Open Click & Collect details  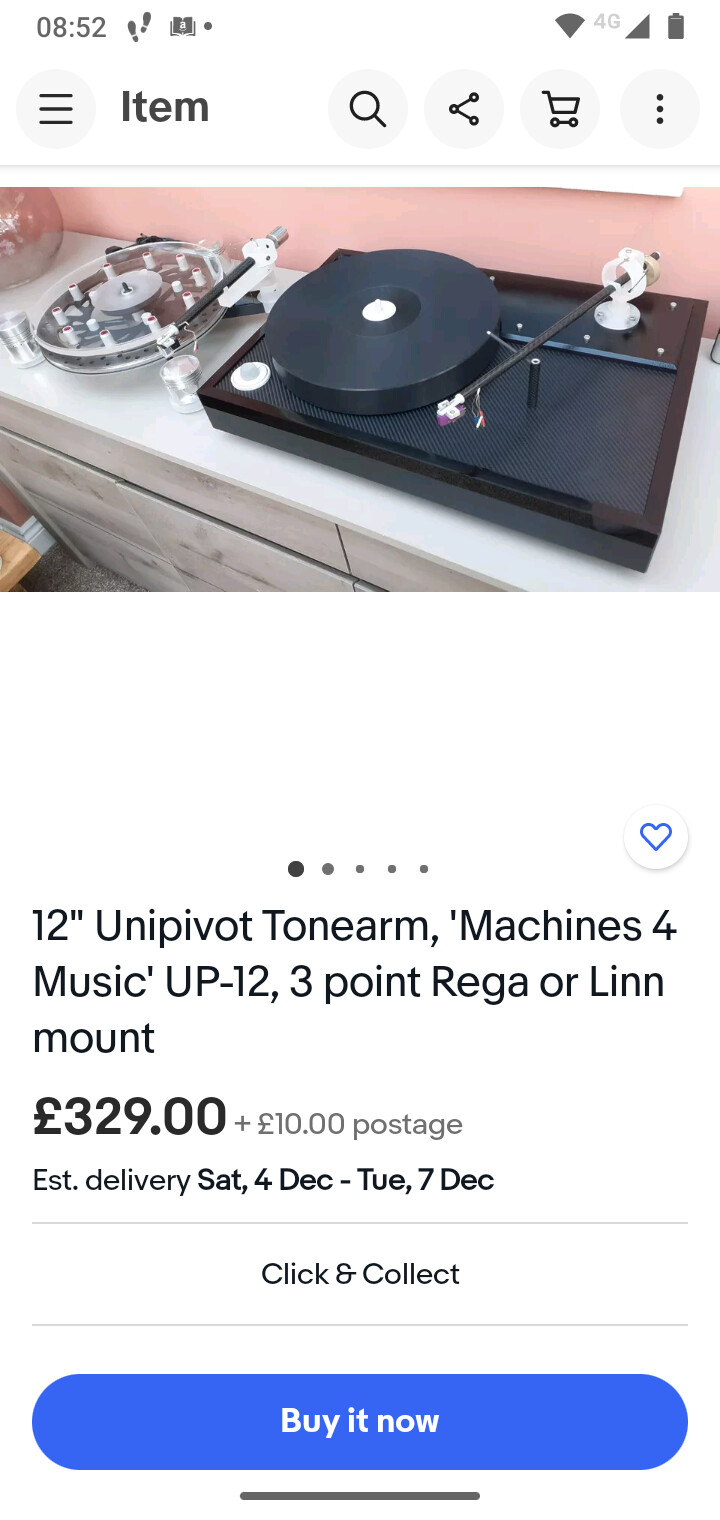[360, 1274]
